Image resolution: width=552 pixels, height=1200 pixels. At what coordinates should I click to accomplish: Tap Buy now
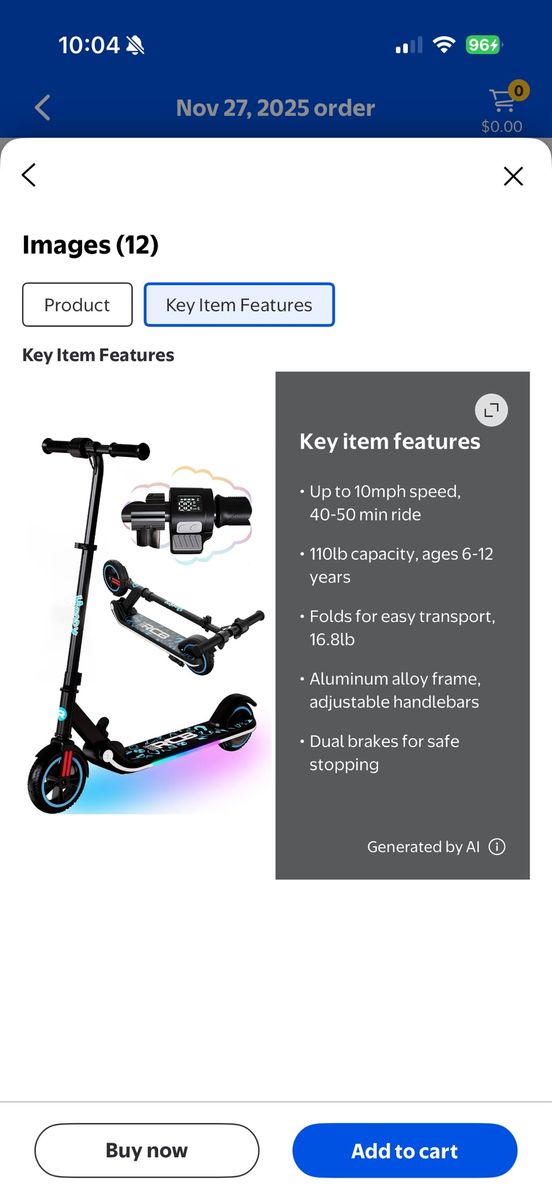(x=147, y=1151)
